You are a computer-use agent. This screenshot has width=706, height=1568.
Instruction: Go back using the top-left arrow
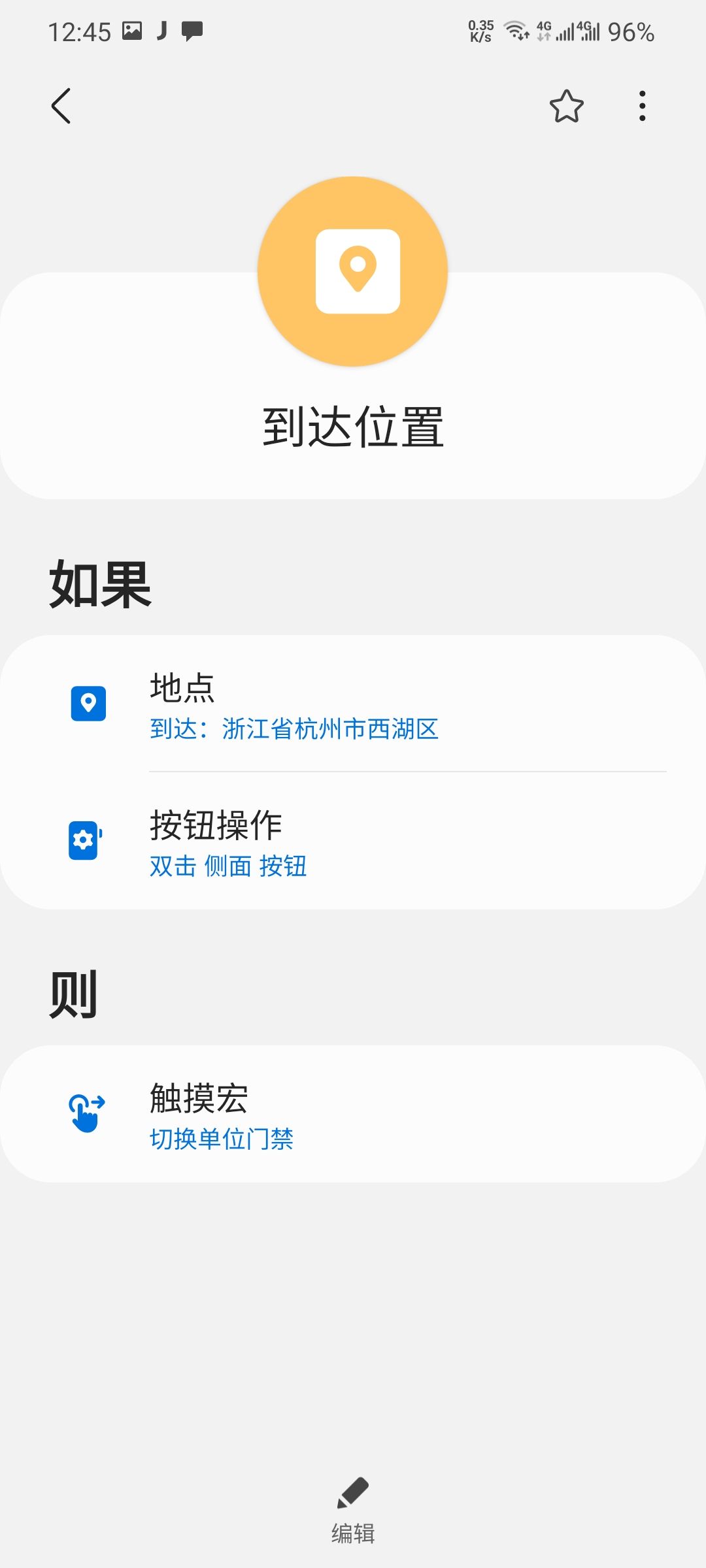coord(61,106)
